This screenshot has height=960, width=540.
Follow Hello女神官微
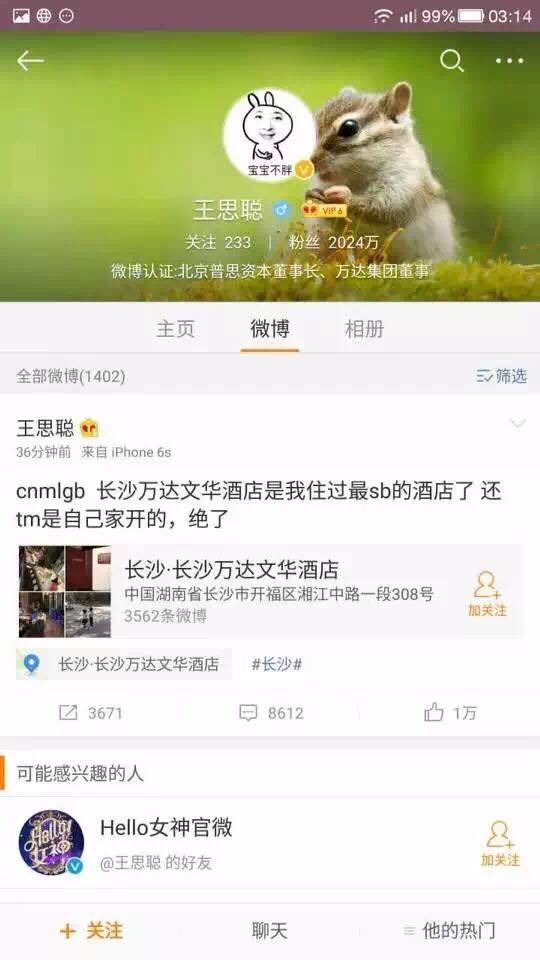click(x=500, y=844)
